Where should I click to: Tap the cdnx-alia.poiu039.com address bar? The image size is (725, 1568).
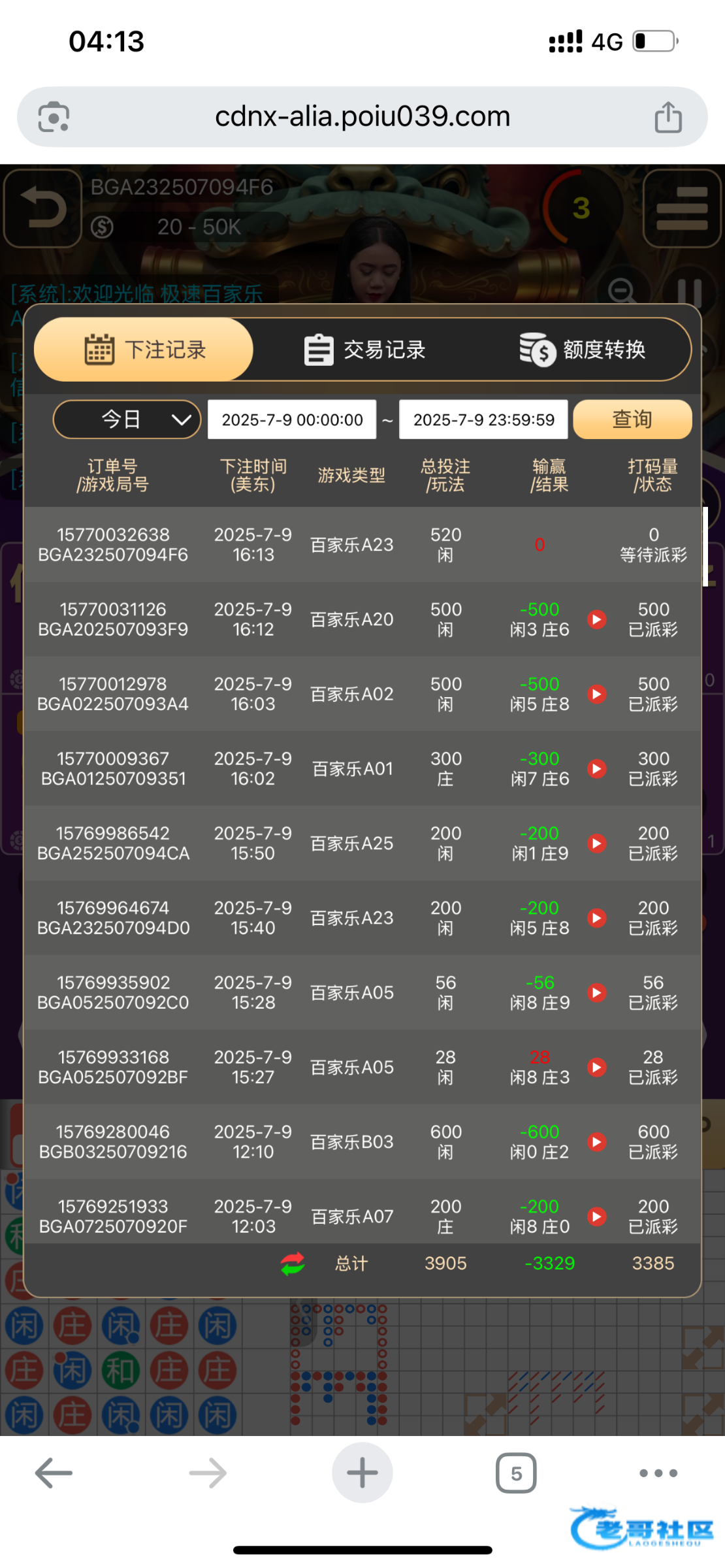(x=362, y=117)
